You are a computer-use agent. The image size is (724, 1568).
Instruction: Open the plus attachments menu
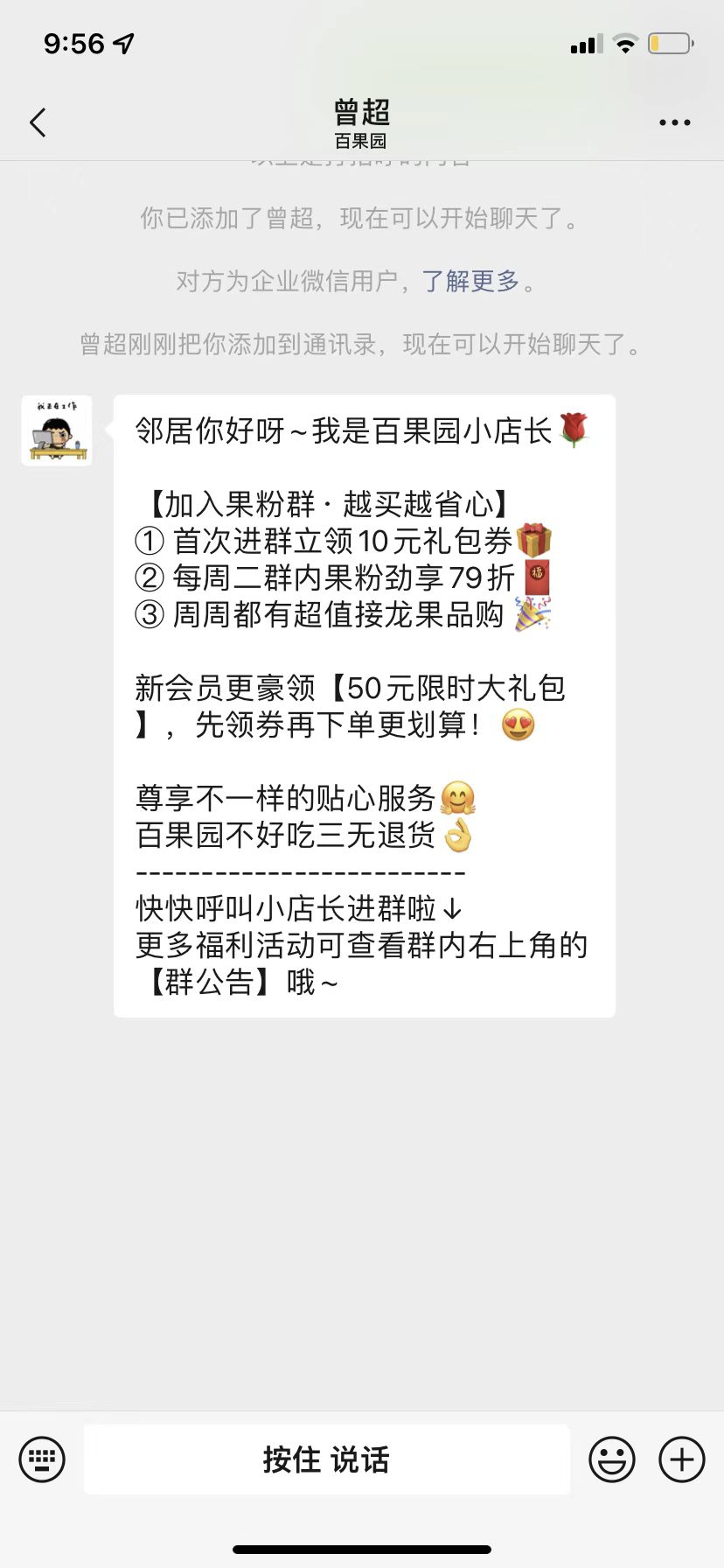[x=682, y=1459]
